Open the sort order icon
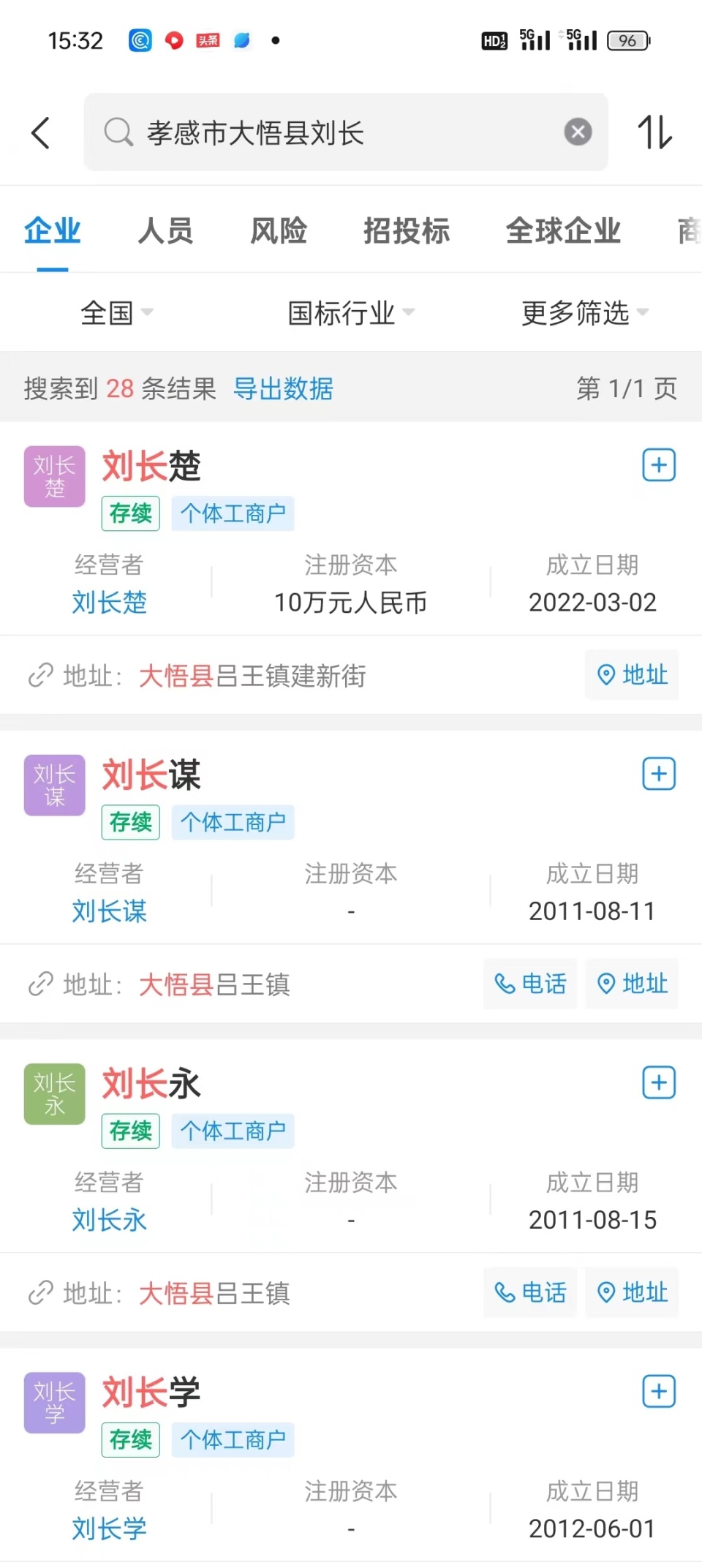The width and height of the screenshot is (702, 1568). (654, 132)
